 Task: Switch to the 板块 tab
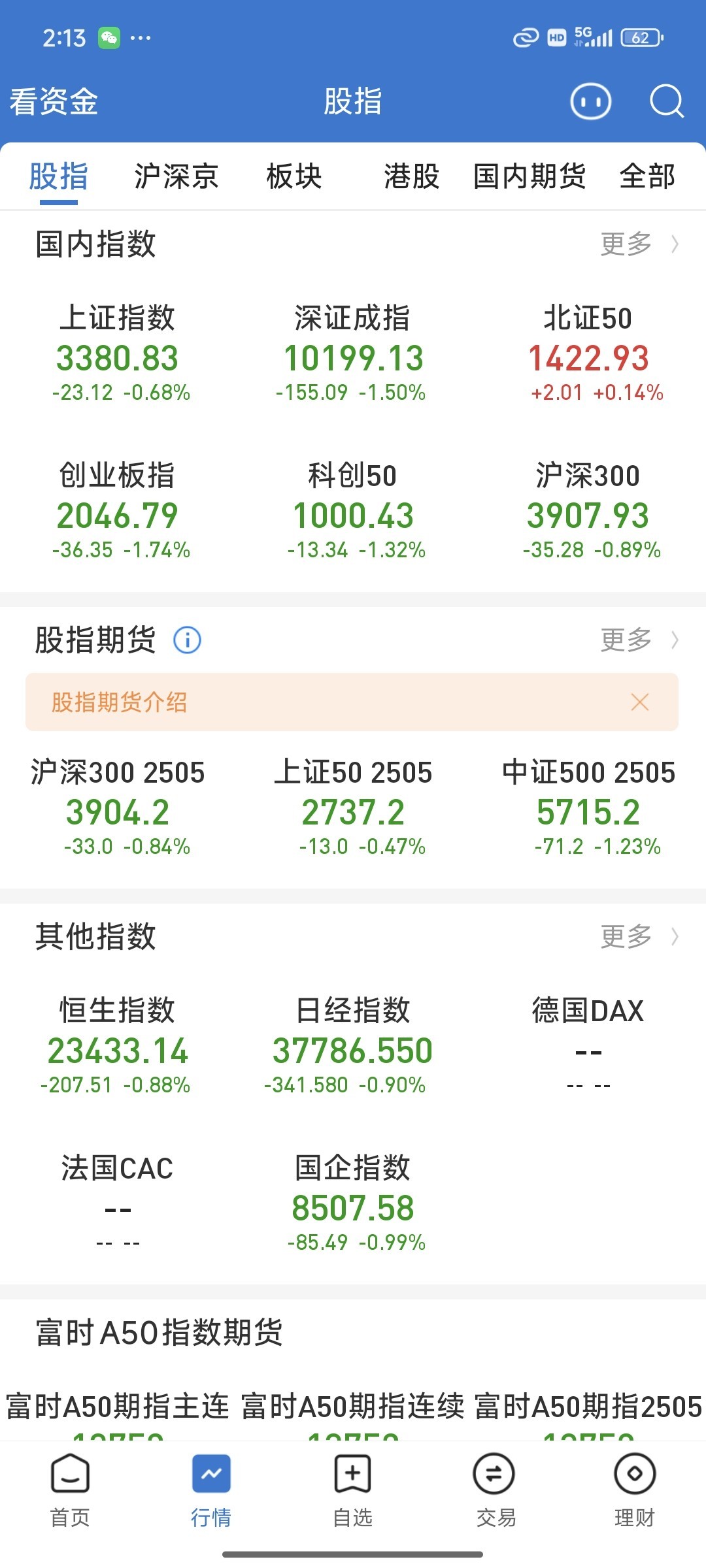[x=294, y=176]
